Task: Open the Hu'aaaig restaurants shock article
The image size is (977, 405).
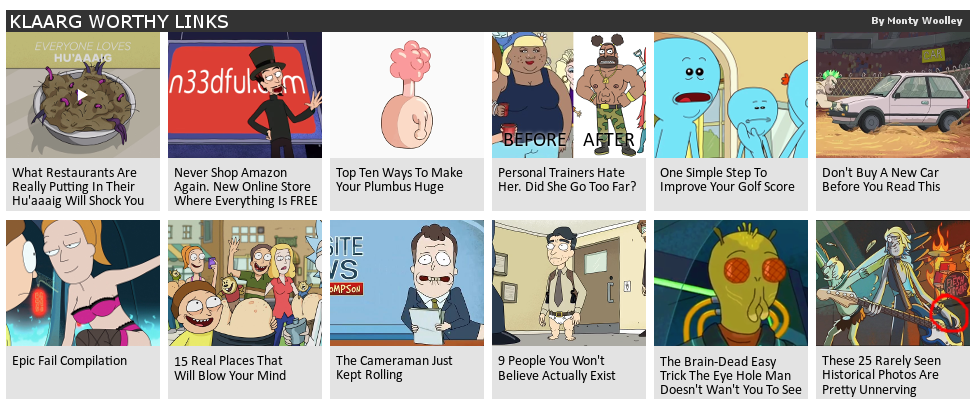Action: pyautogui.click(x=82, y=186)
